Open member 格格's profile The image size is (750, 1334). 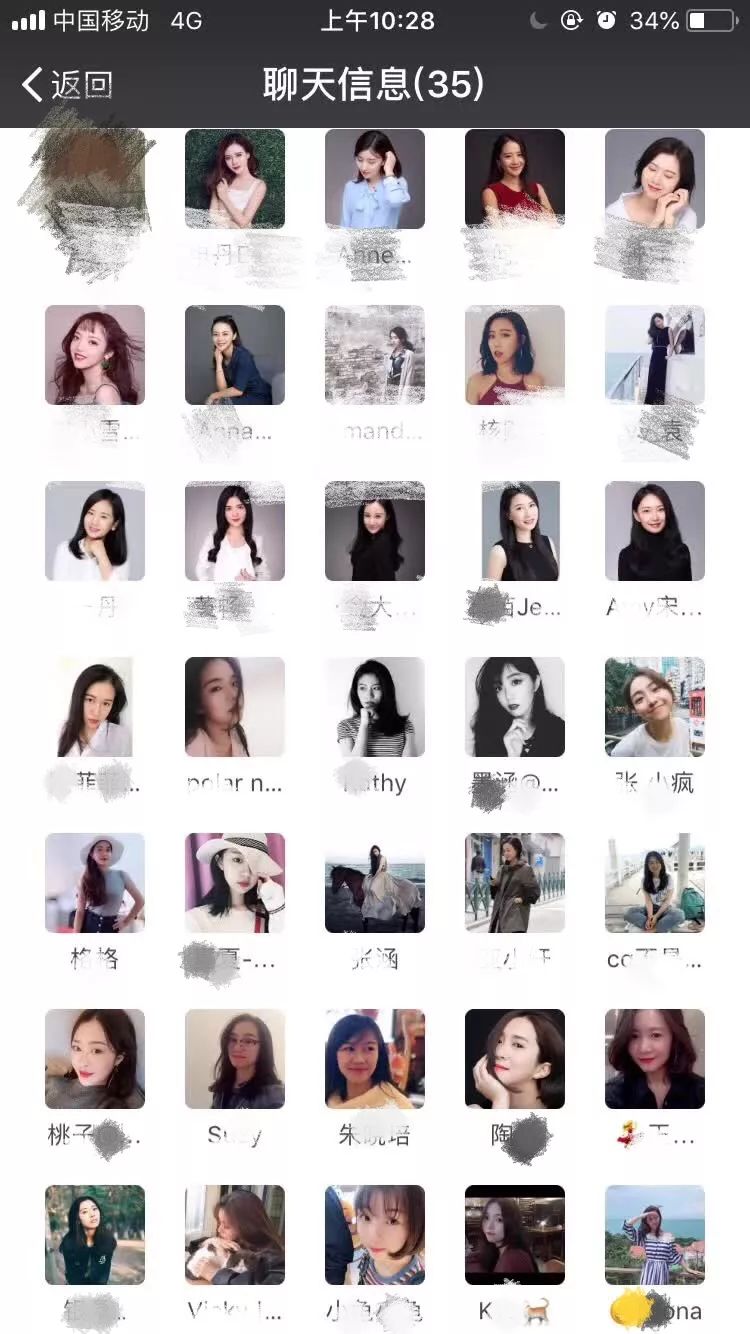[x=95, y=883]
